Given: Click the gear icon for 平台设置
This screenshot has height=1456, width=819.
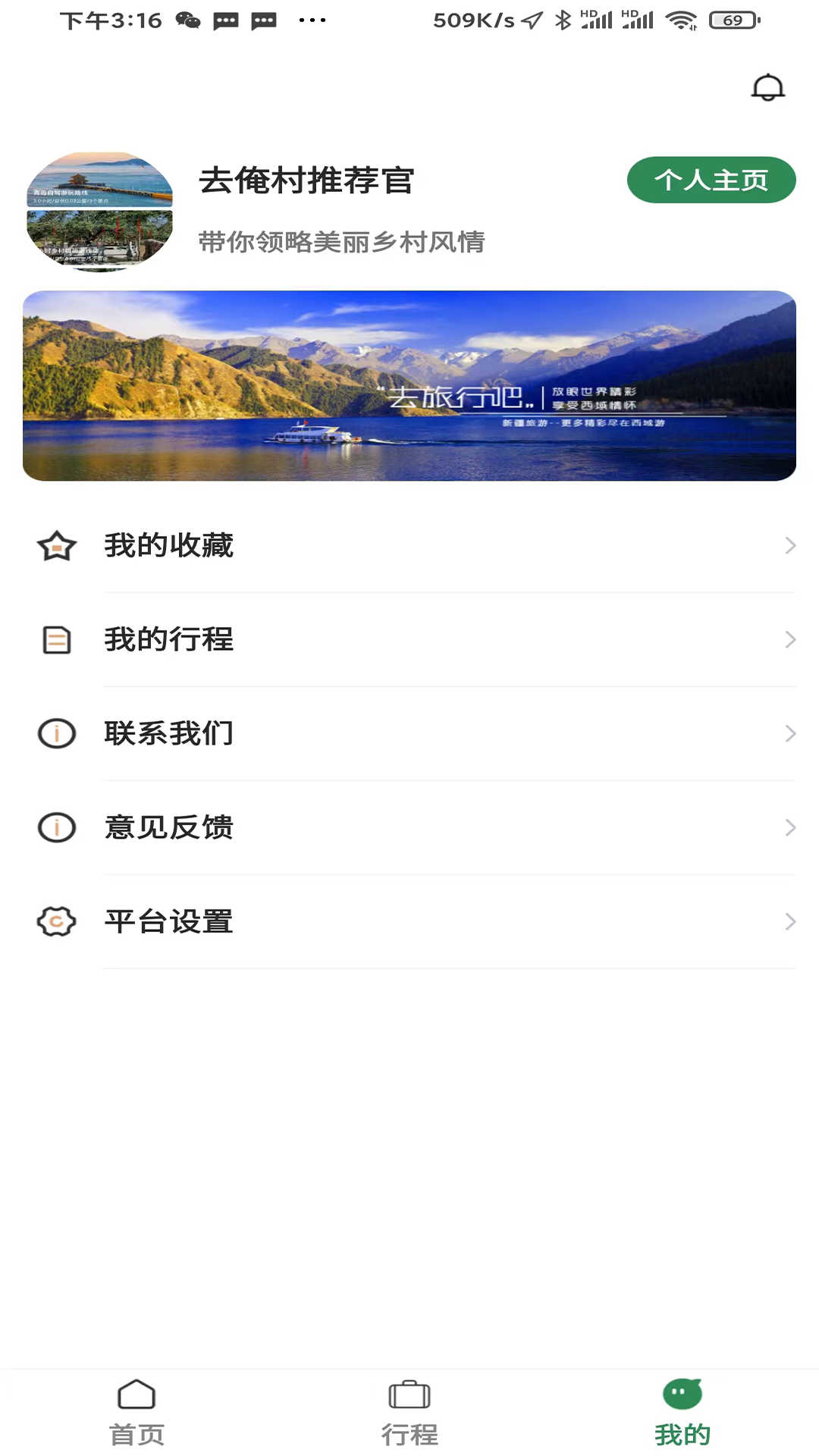Looking at the screenshot, I should tap(56, 922).
